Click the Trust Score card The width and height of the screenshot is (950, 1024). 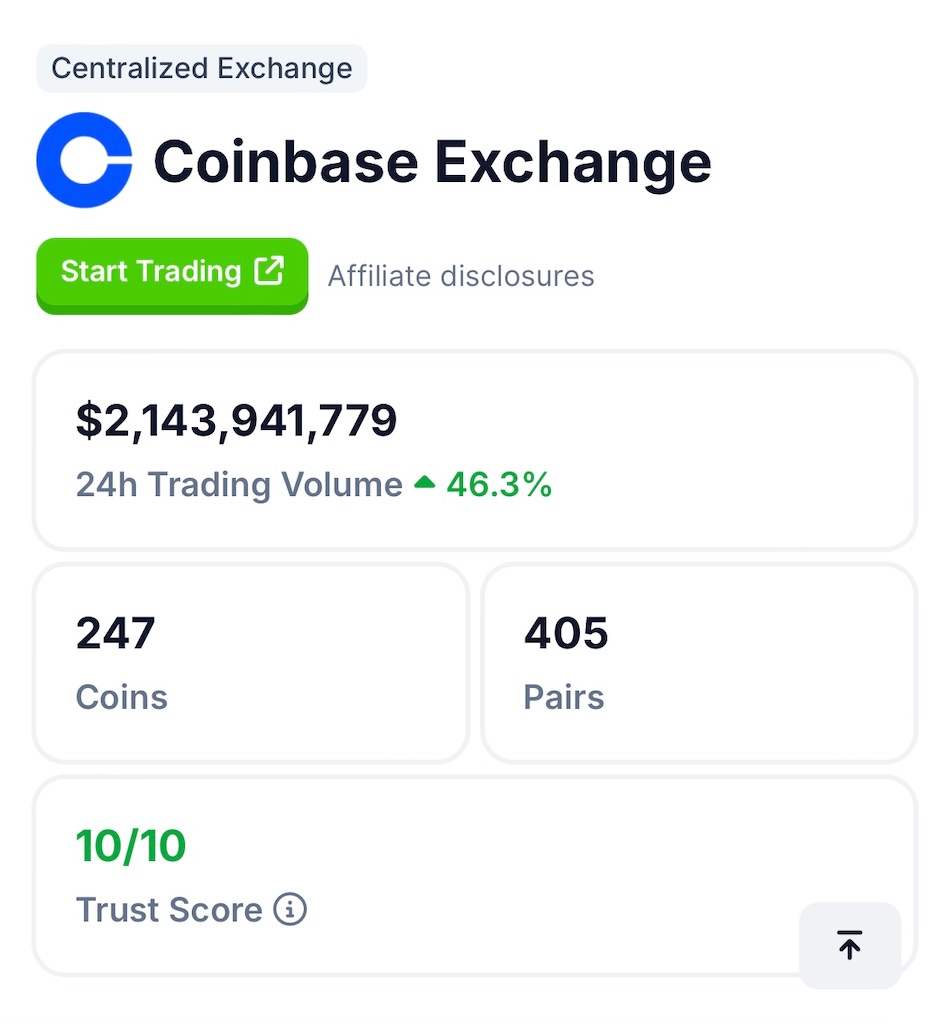pos(475,875)
